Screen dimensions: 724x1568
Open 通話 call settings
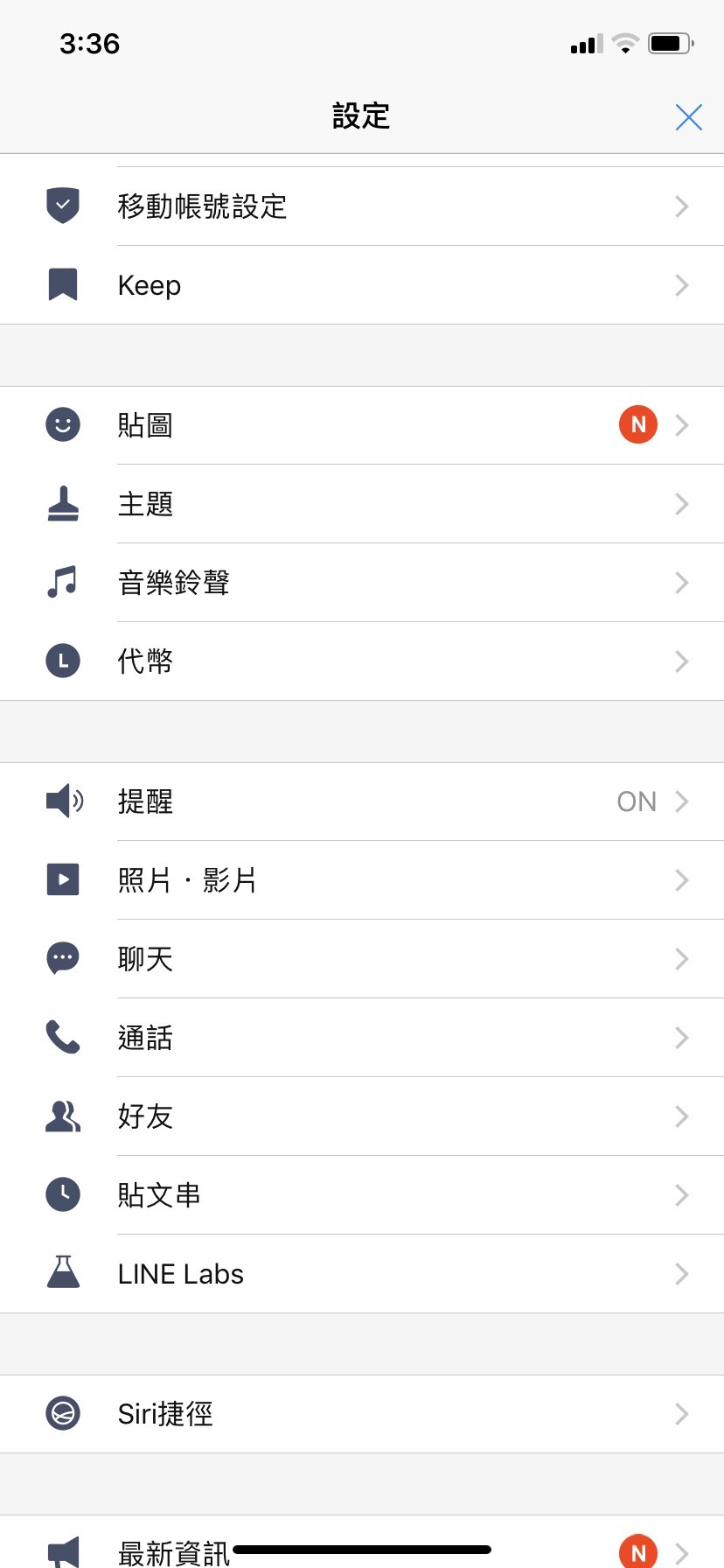click(362, 1038)
